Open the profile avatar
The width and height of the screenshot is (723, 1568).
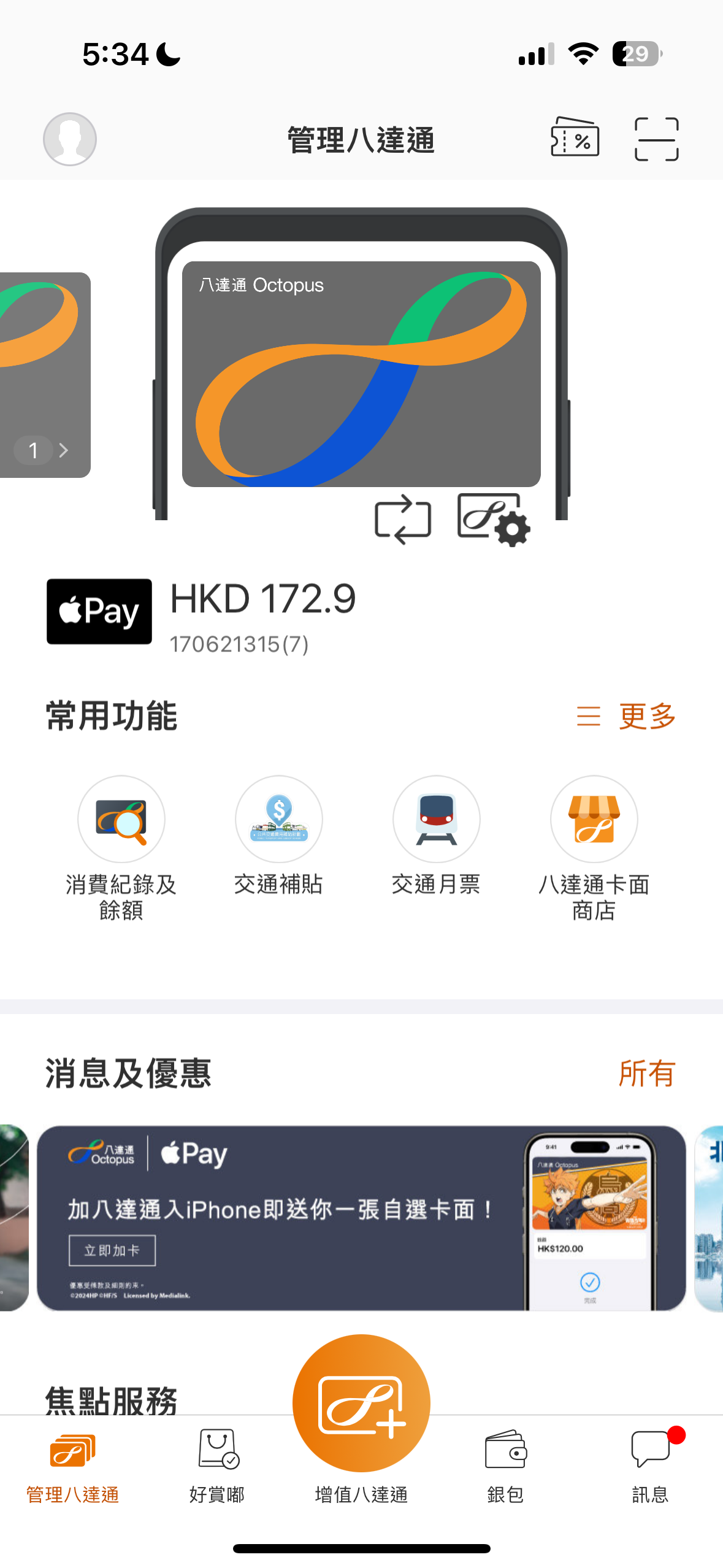69,139
